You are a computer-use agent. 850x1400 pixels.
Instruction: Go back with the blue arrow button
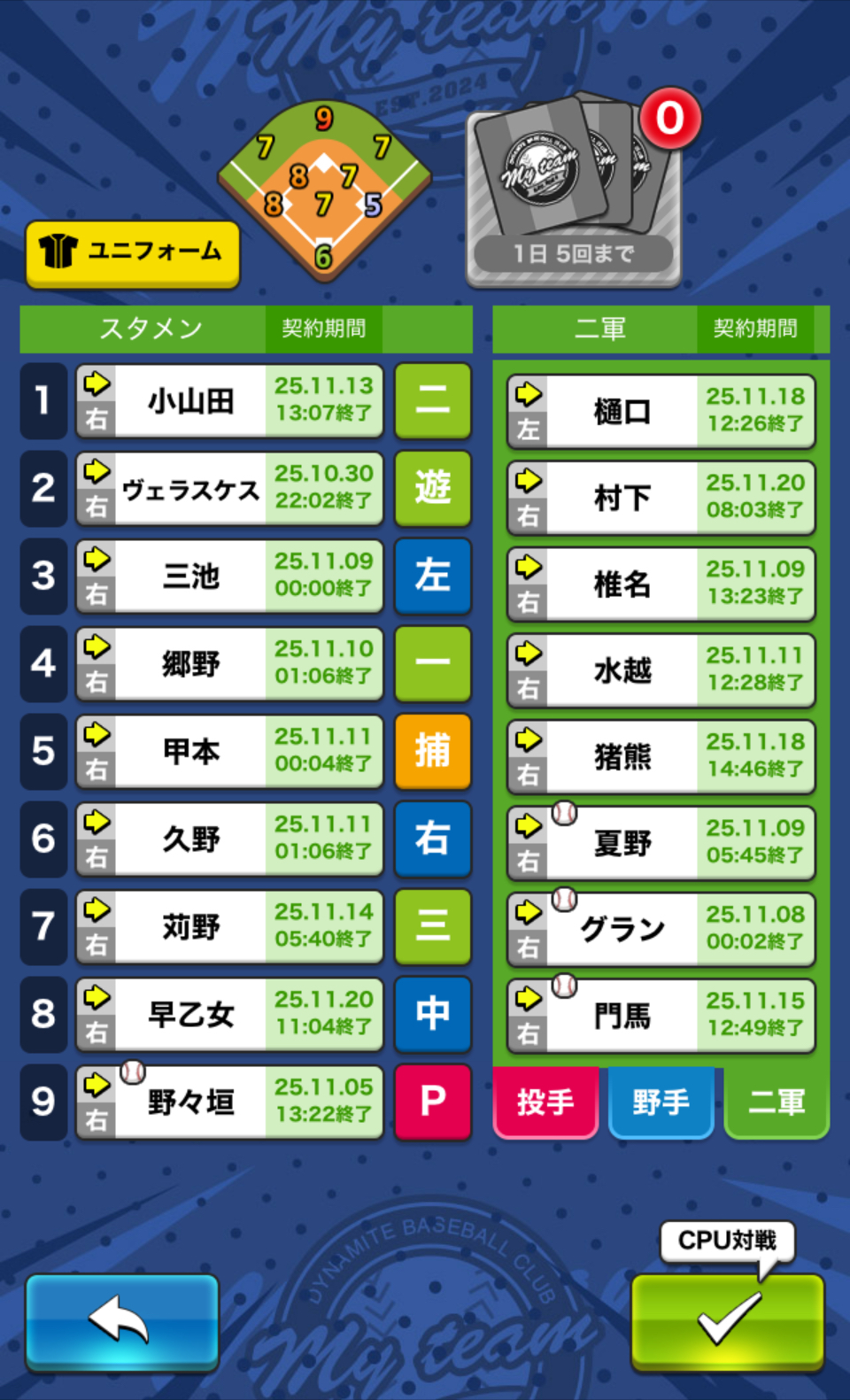(x=122, y=1321)
